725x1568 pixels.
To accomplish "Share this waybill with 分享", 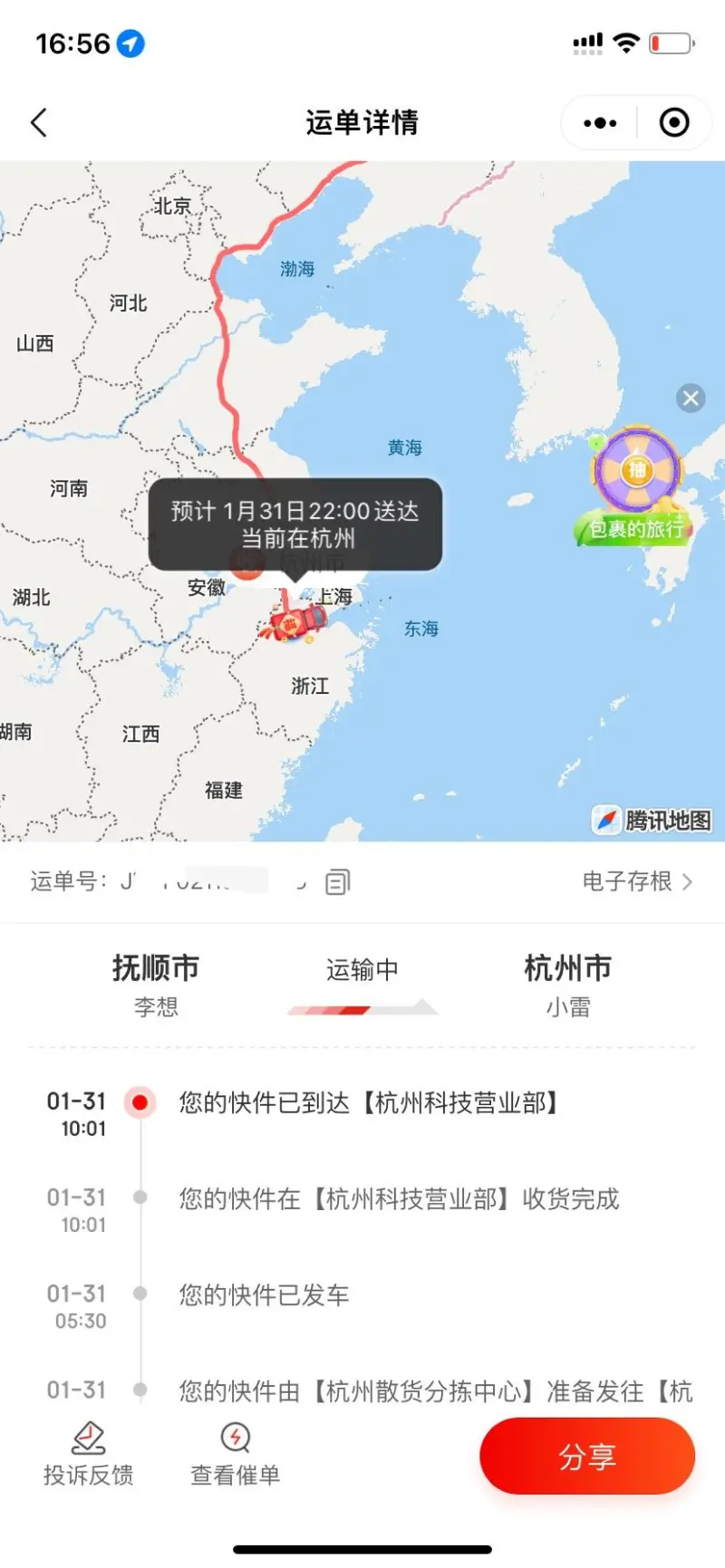I will tap(586, 1456).
